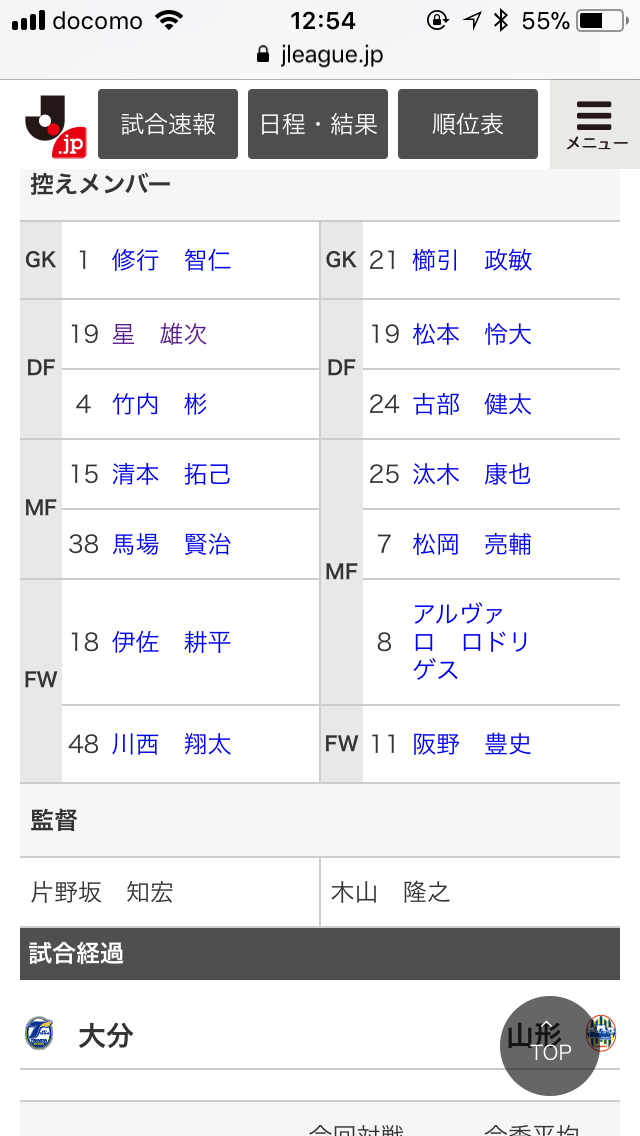Viewport: 640px width, 1136px height.
Task: Open 伊佐 耕平 profile
Action: [x=171, y=642]
